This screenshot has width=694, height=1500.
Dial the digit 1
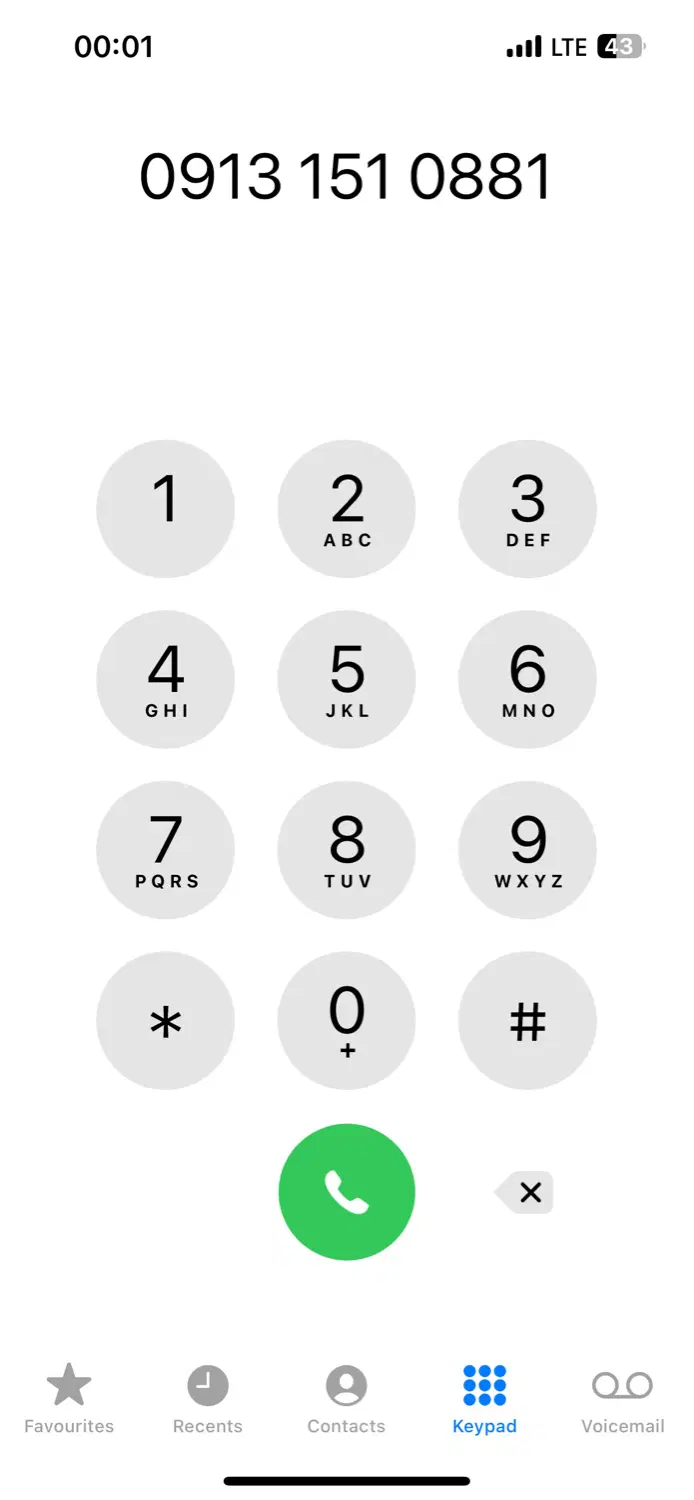(x=166, y=509)
